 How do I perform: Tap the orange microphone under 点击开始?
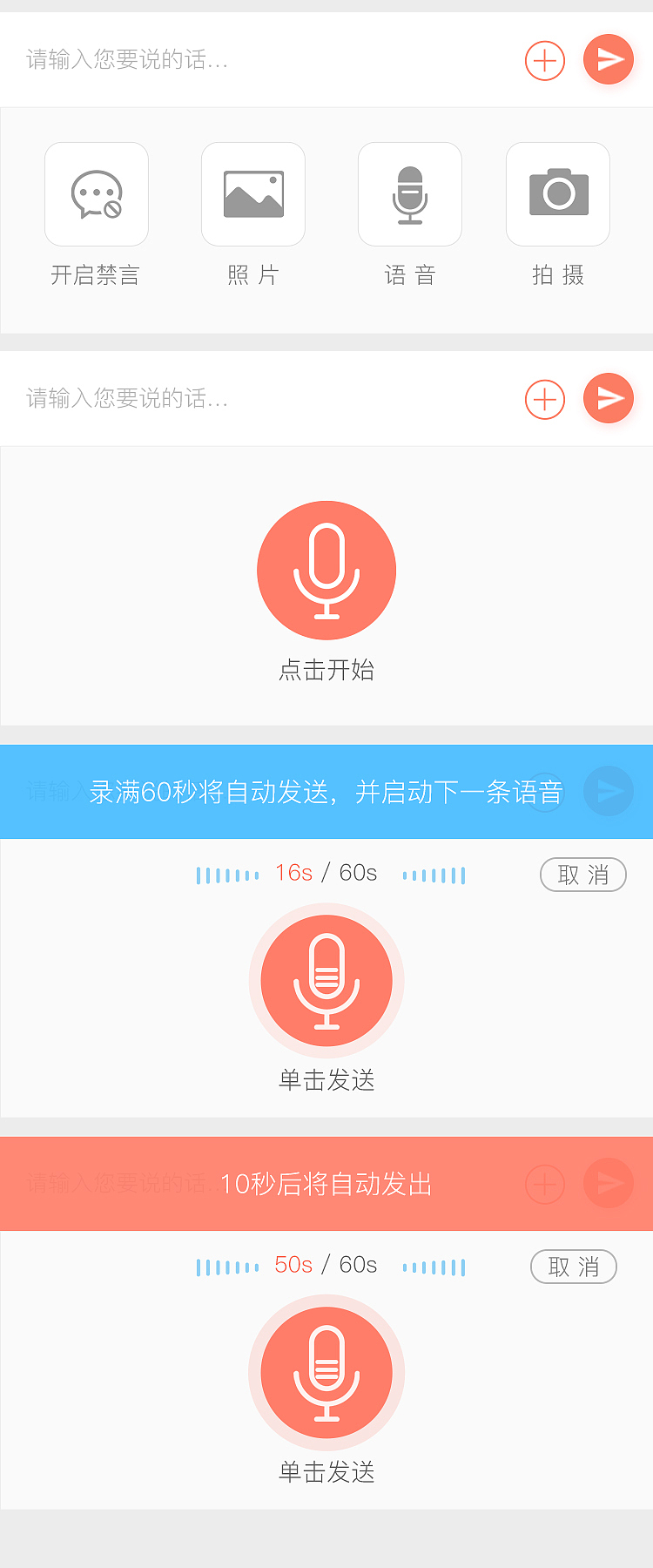click(x=326, y=570)
